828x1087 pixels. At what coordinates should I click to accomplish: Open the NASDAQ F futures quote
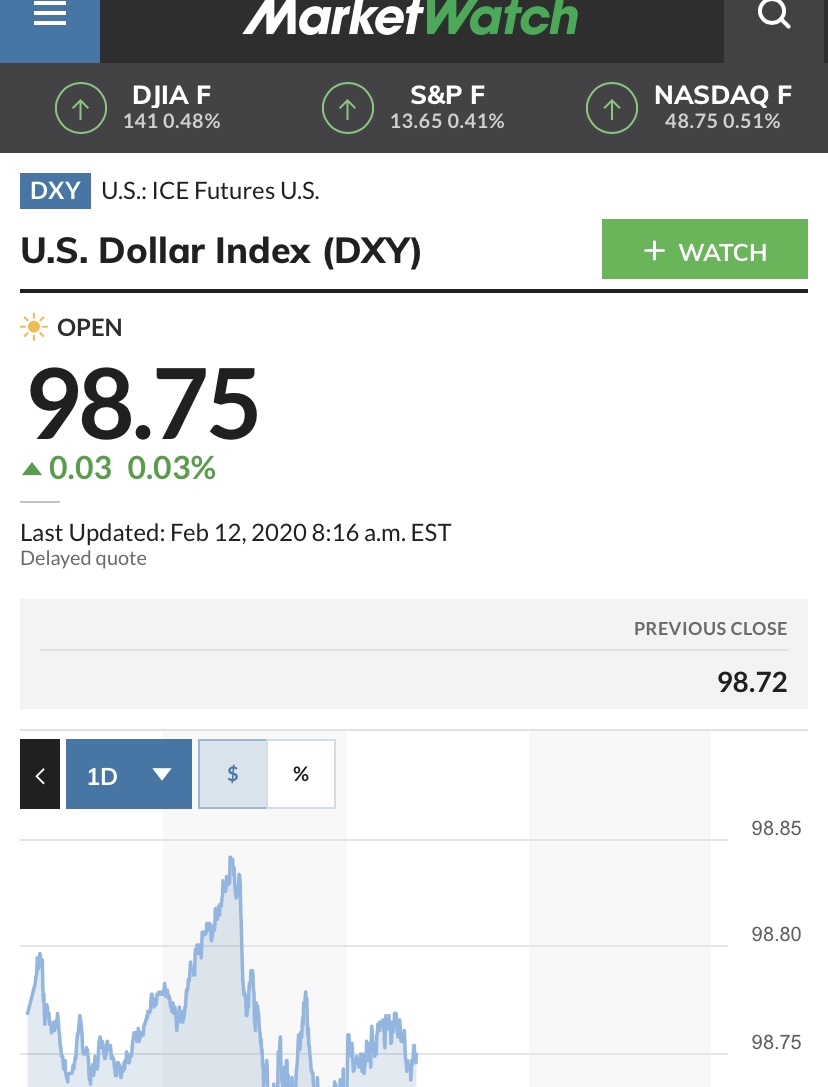click(x=689, y=108)
